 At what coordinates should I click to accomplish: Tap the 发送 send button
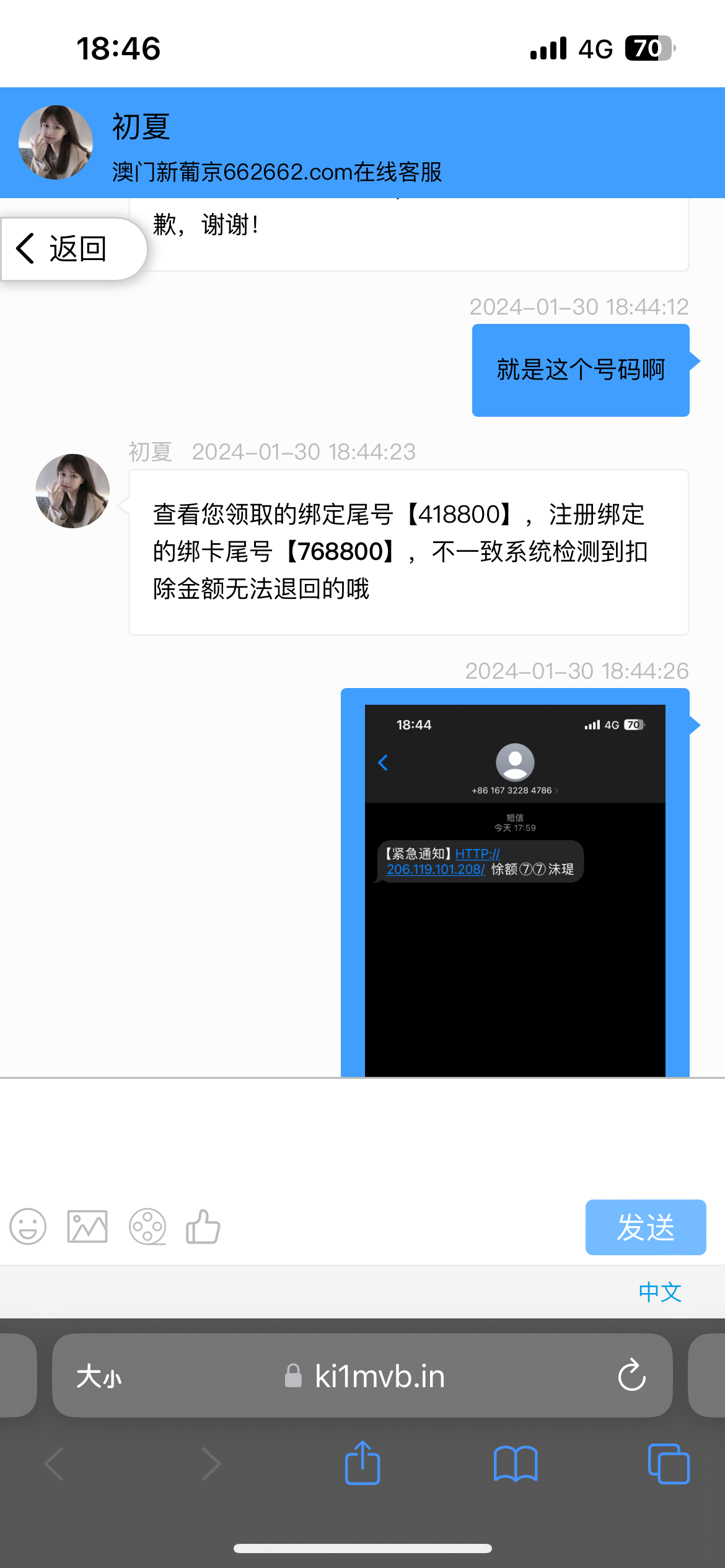645,1227
